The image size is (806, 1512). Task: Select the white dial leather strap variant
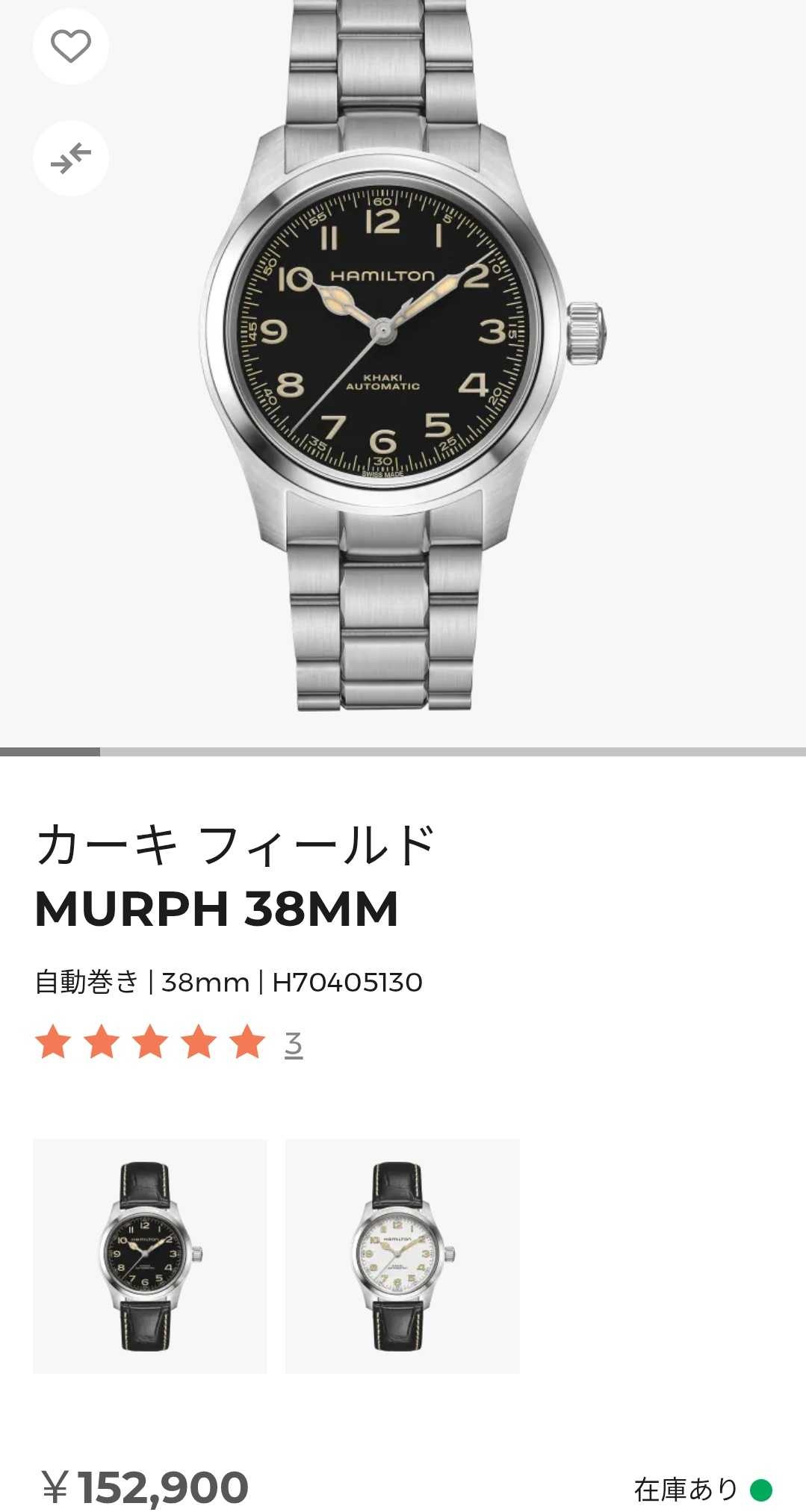pos(402,1256)
